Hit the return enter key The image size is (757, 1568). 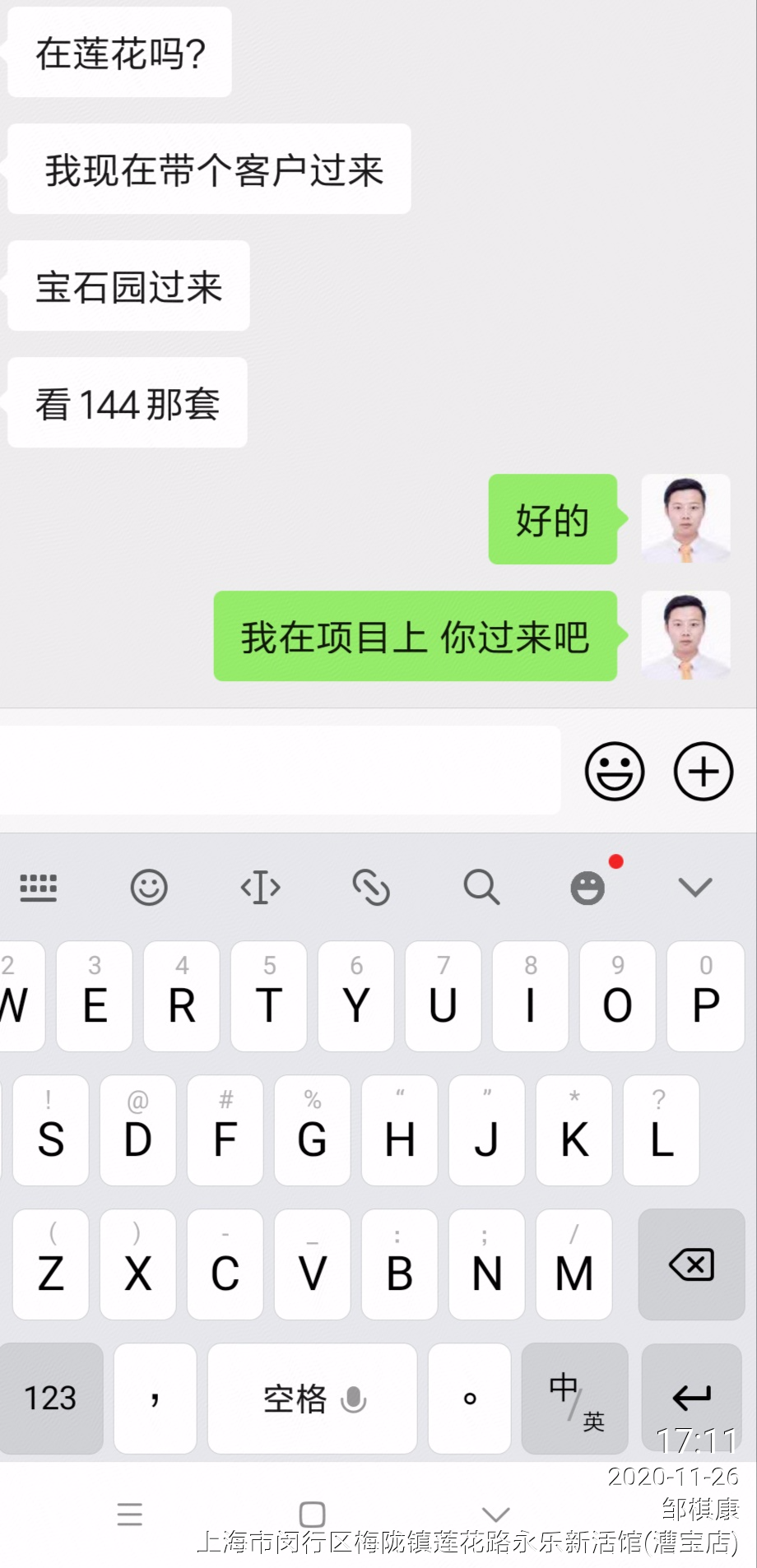691,1396
